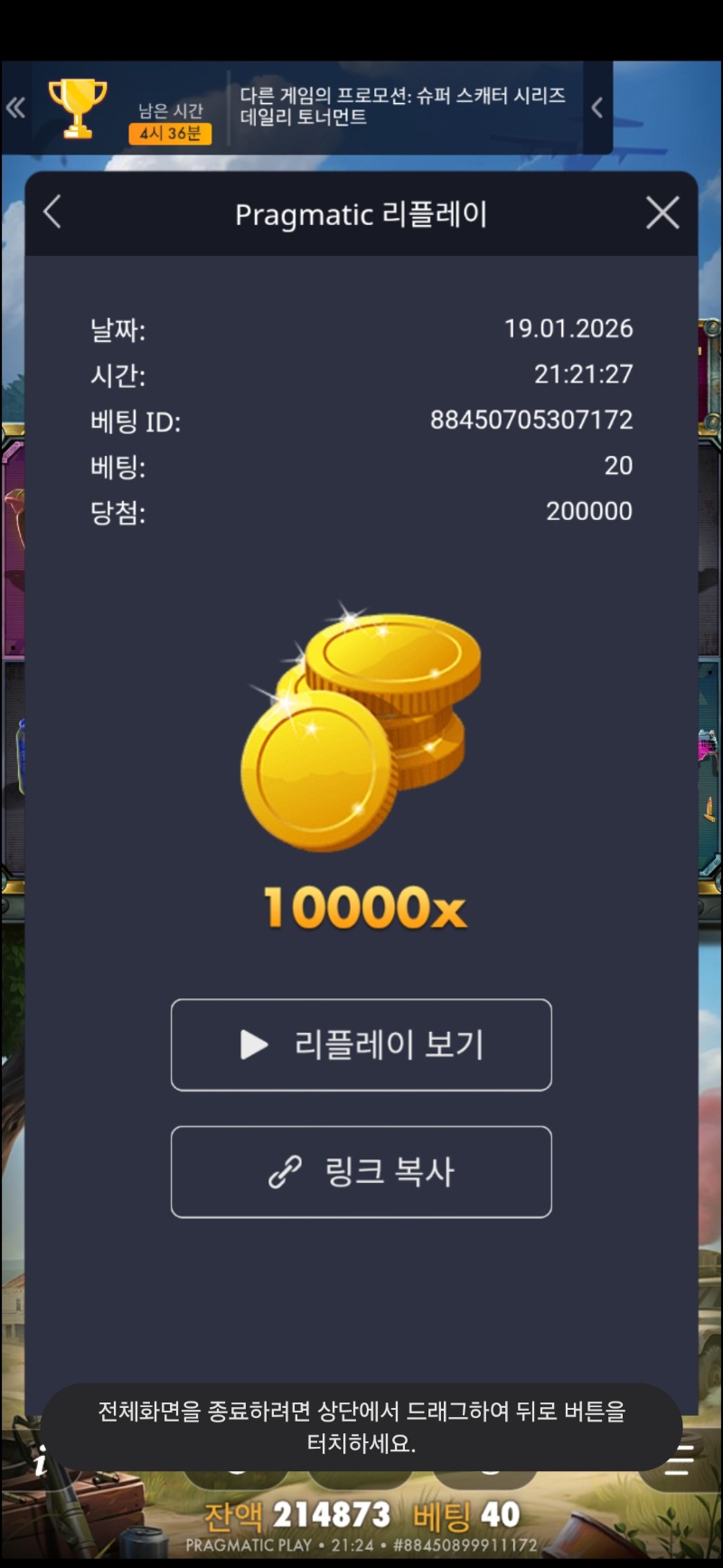Go back from the Pragmatic 리플레이 dialog
The width and height of the screenshot is (723, 1568).
tap(52, 213)
